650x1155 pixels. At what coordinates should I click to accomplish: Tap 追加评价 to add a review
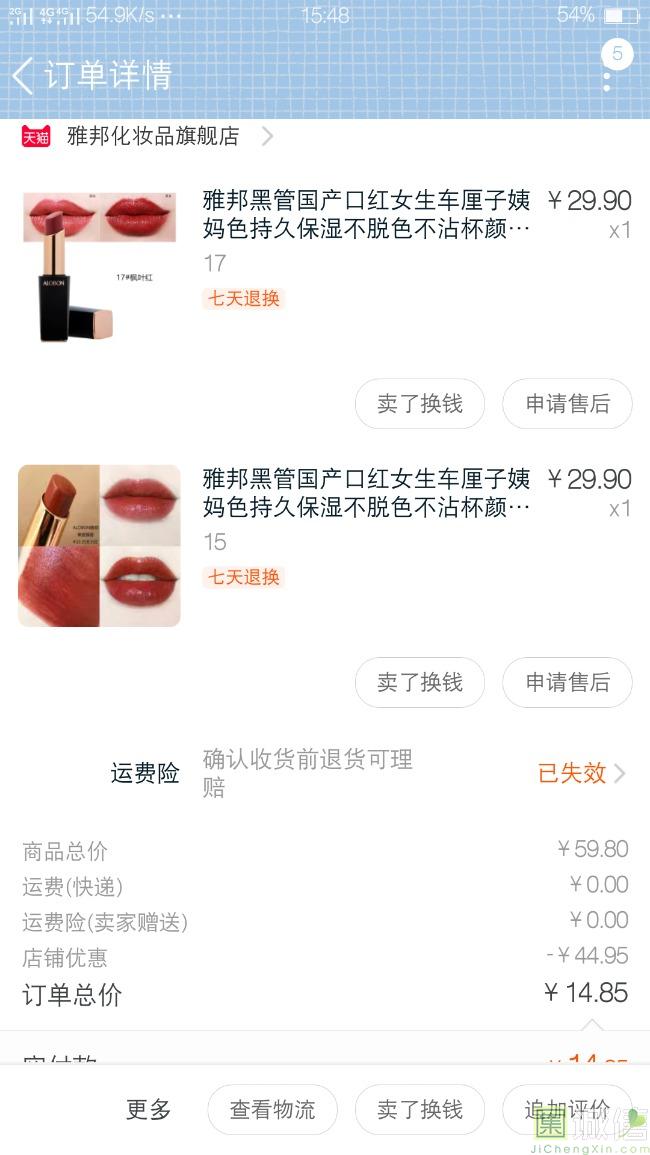coord(566,1109)
